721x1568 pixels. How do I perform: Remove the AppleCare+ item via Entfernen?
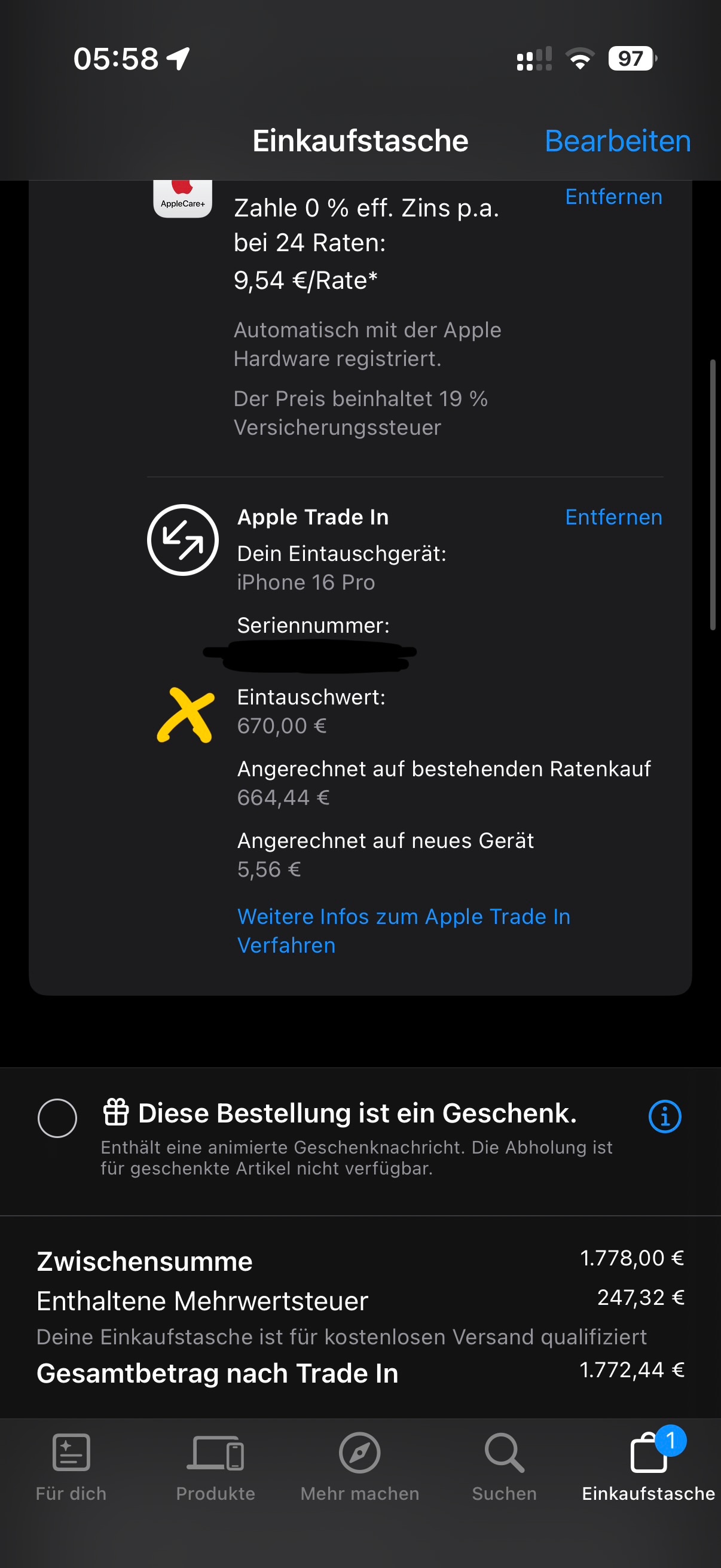pos(613,197)
